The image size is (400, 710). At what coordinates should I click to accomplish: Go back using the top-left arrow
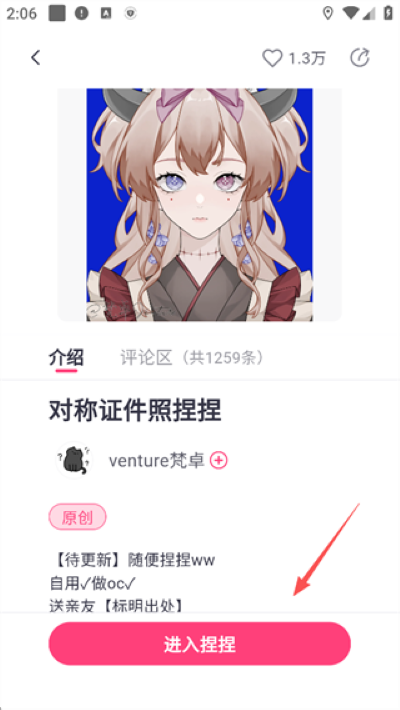[x=35, y=58]
